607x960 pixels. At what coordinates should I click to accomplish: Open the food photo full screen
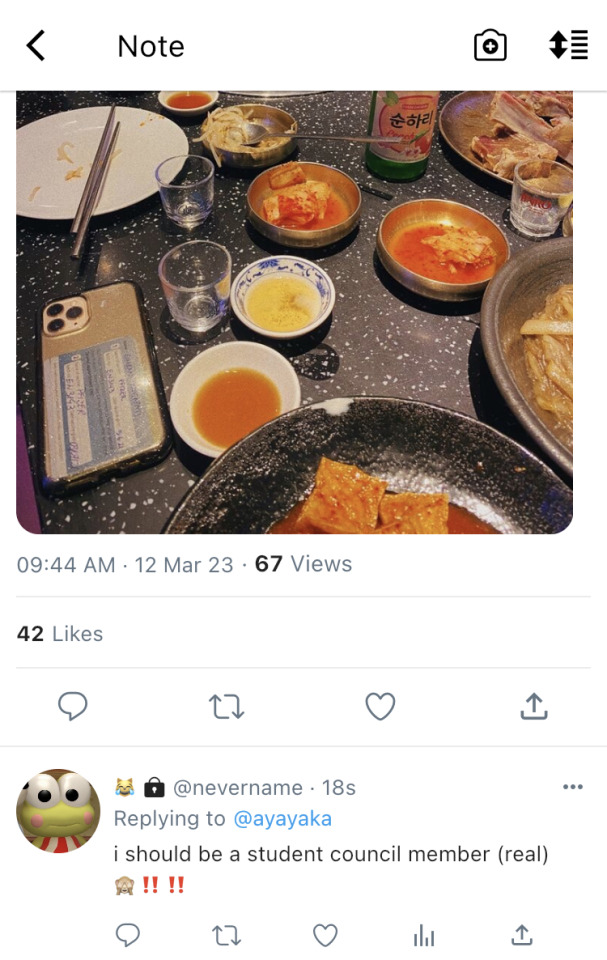[294, 310]
